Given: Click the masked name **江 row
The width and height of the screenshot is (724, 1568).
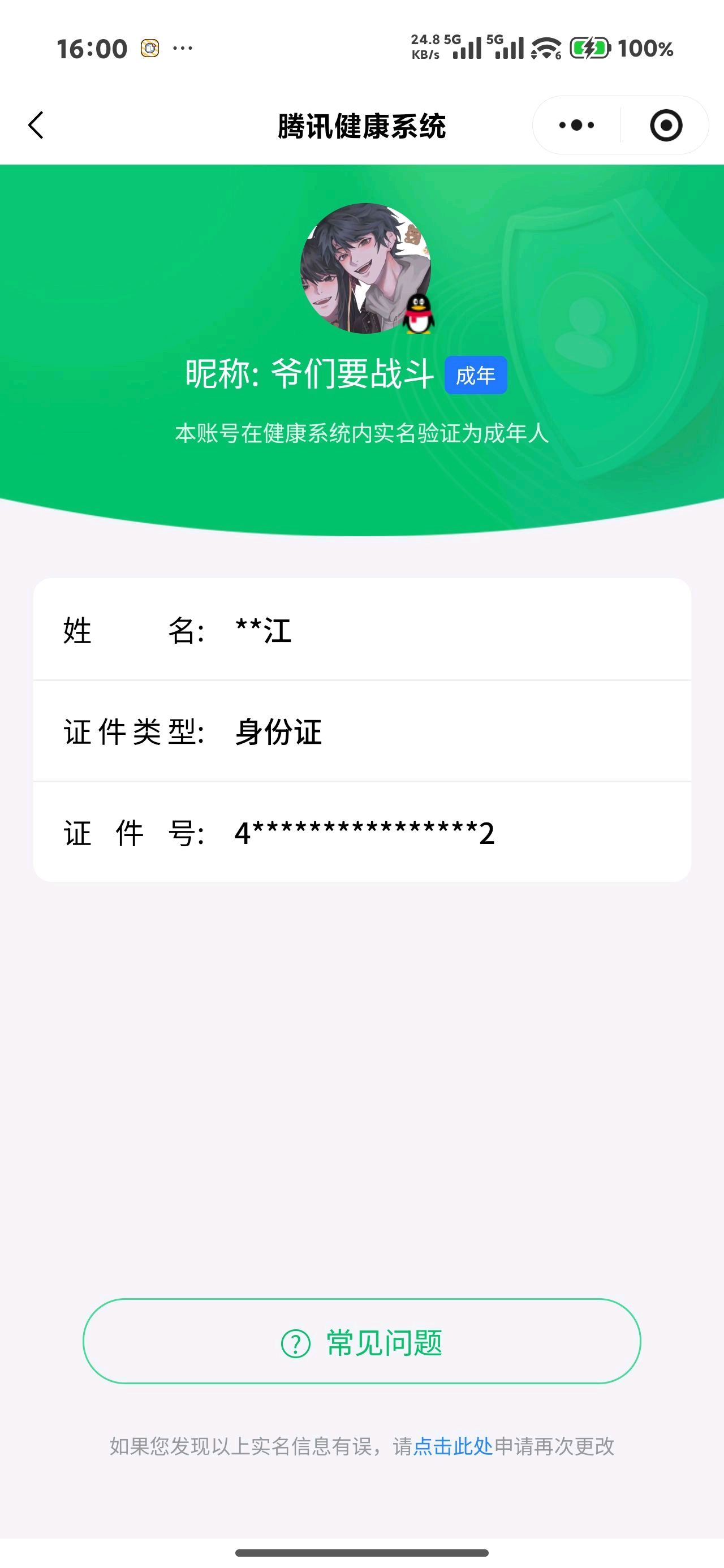Looking at the screenshot, I should pos(361,632).
